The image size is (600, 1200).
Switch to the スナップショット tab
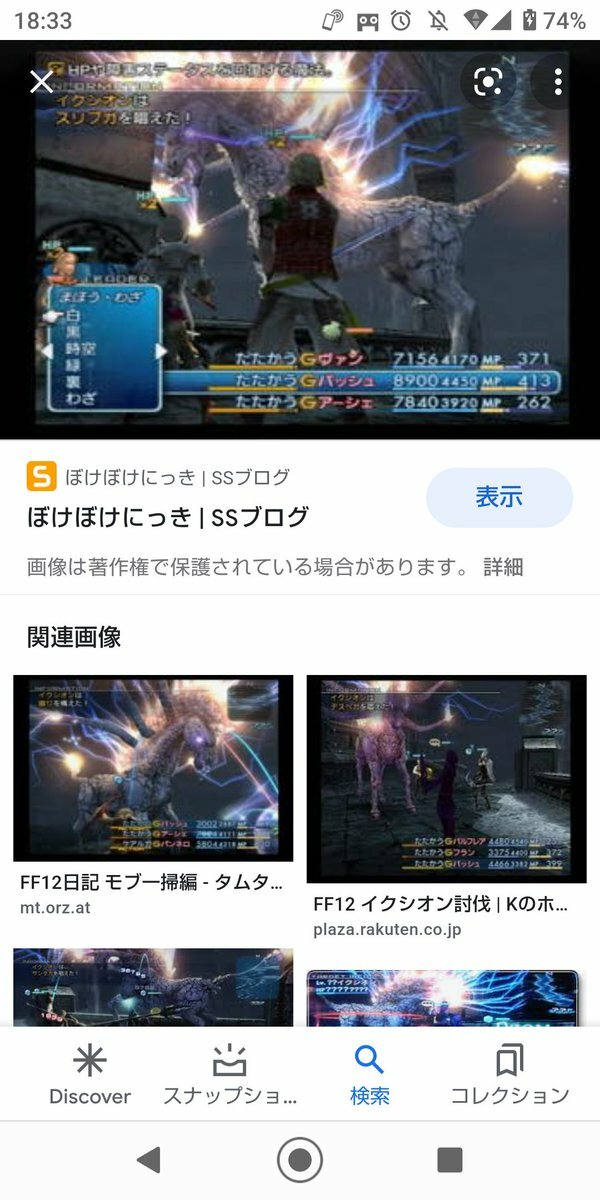230,1075
